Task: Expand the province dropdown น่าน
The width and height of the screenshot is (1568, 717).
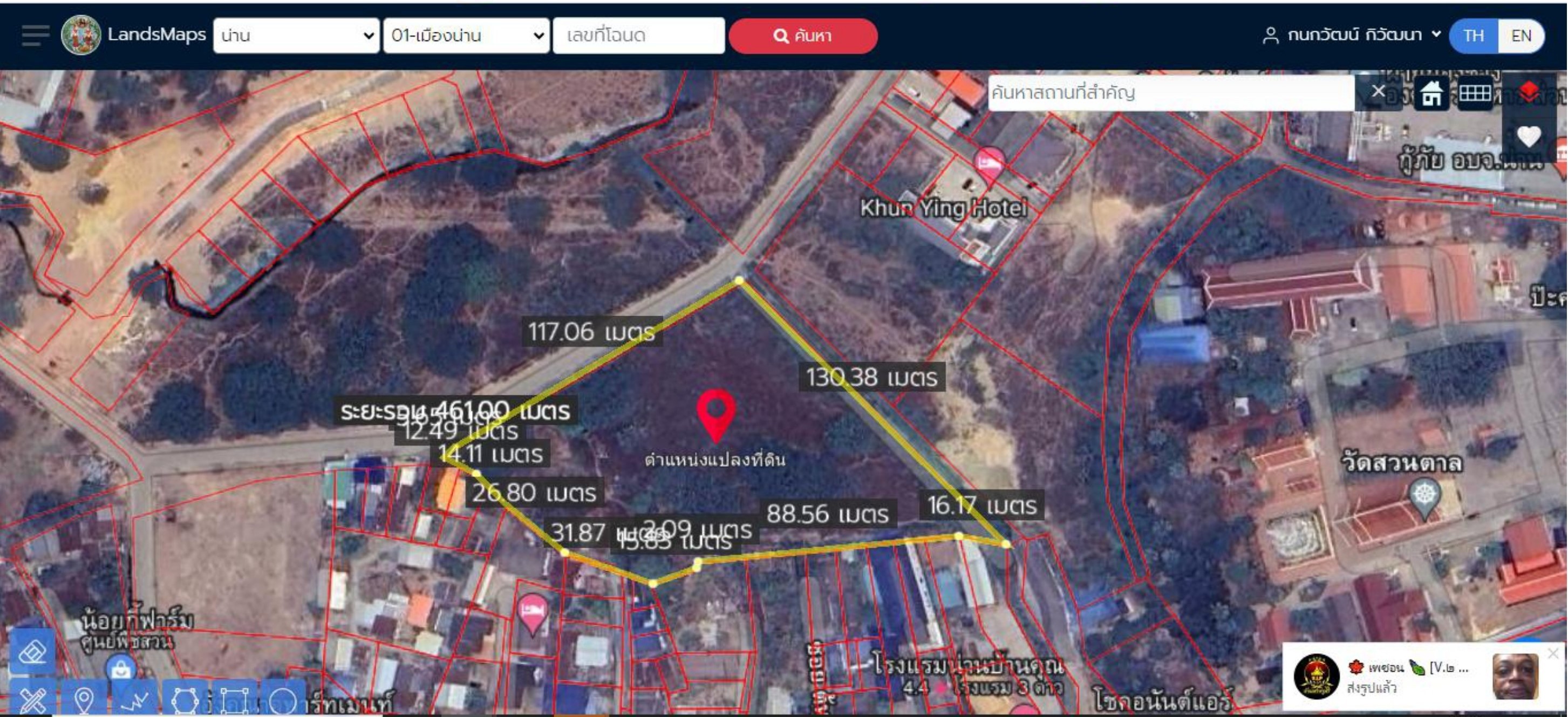Action: [x=296, y=35]
